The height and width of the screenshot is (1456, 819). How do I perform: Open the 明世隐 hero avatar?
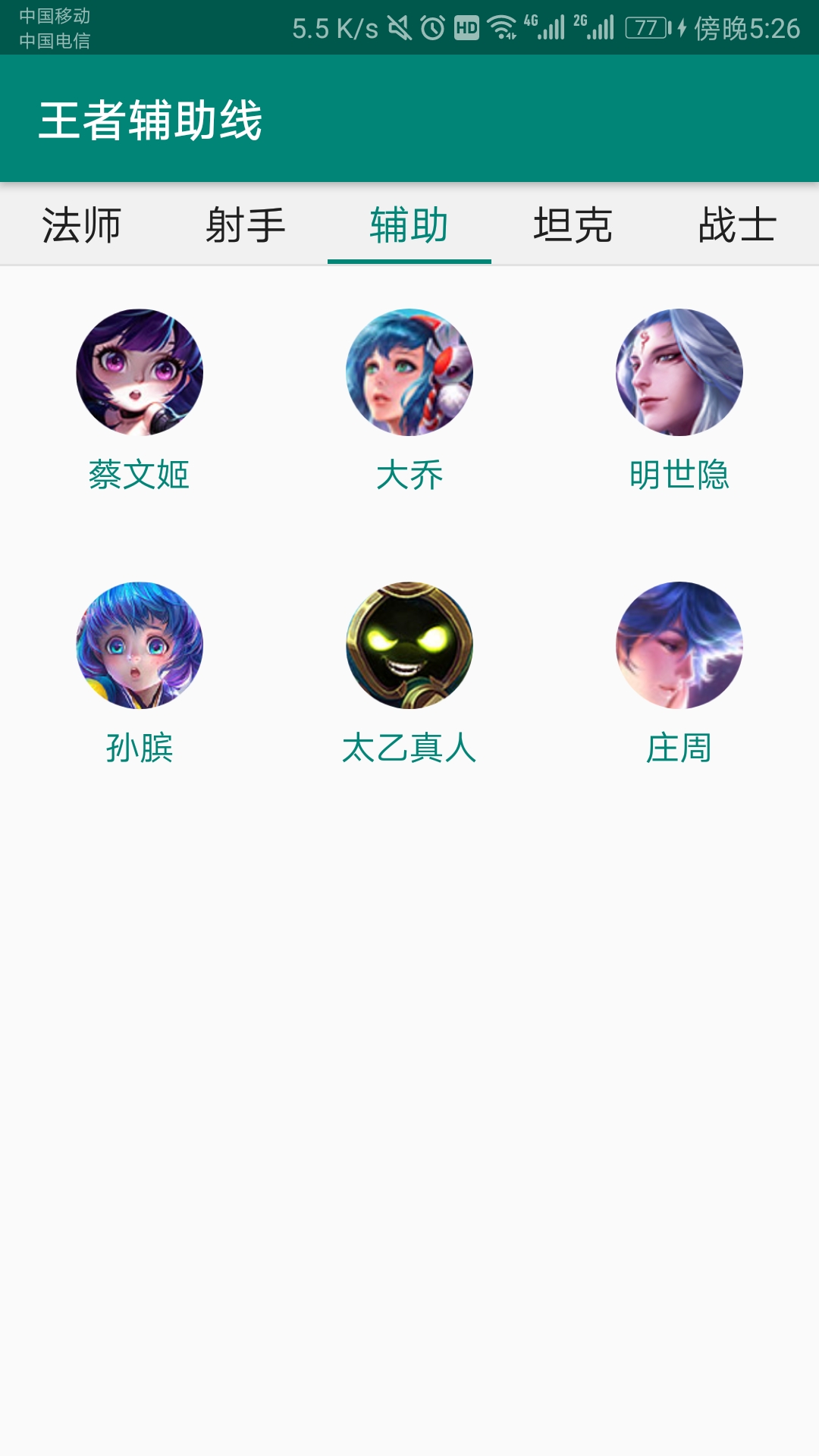pyautogui.click(x=679, y=372)
